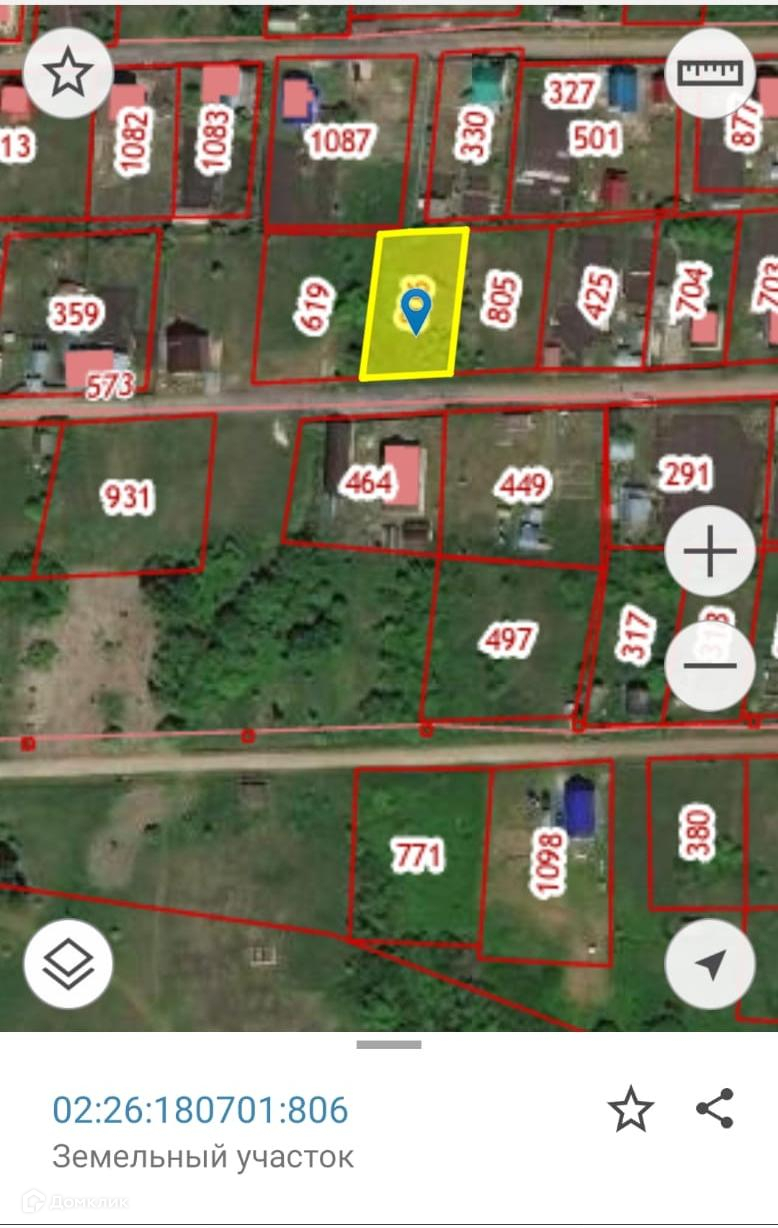Zoom out with the minus button
This screenshot has height=1228, width=778.
[710, 665]
